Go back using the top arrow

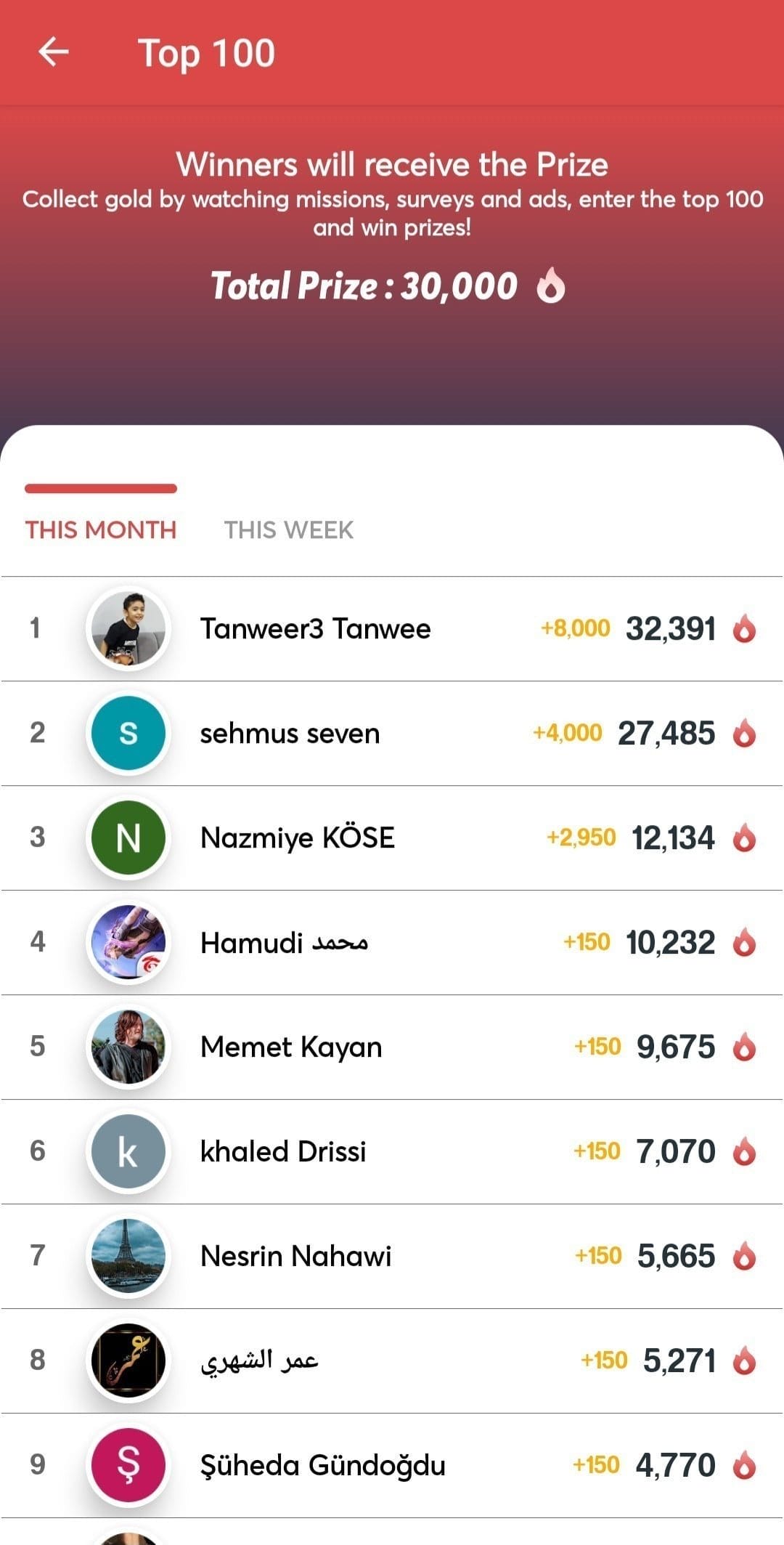(x=53, y=52)
